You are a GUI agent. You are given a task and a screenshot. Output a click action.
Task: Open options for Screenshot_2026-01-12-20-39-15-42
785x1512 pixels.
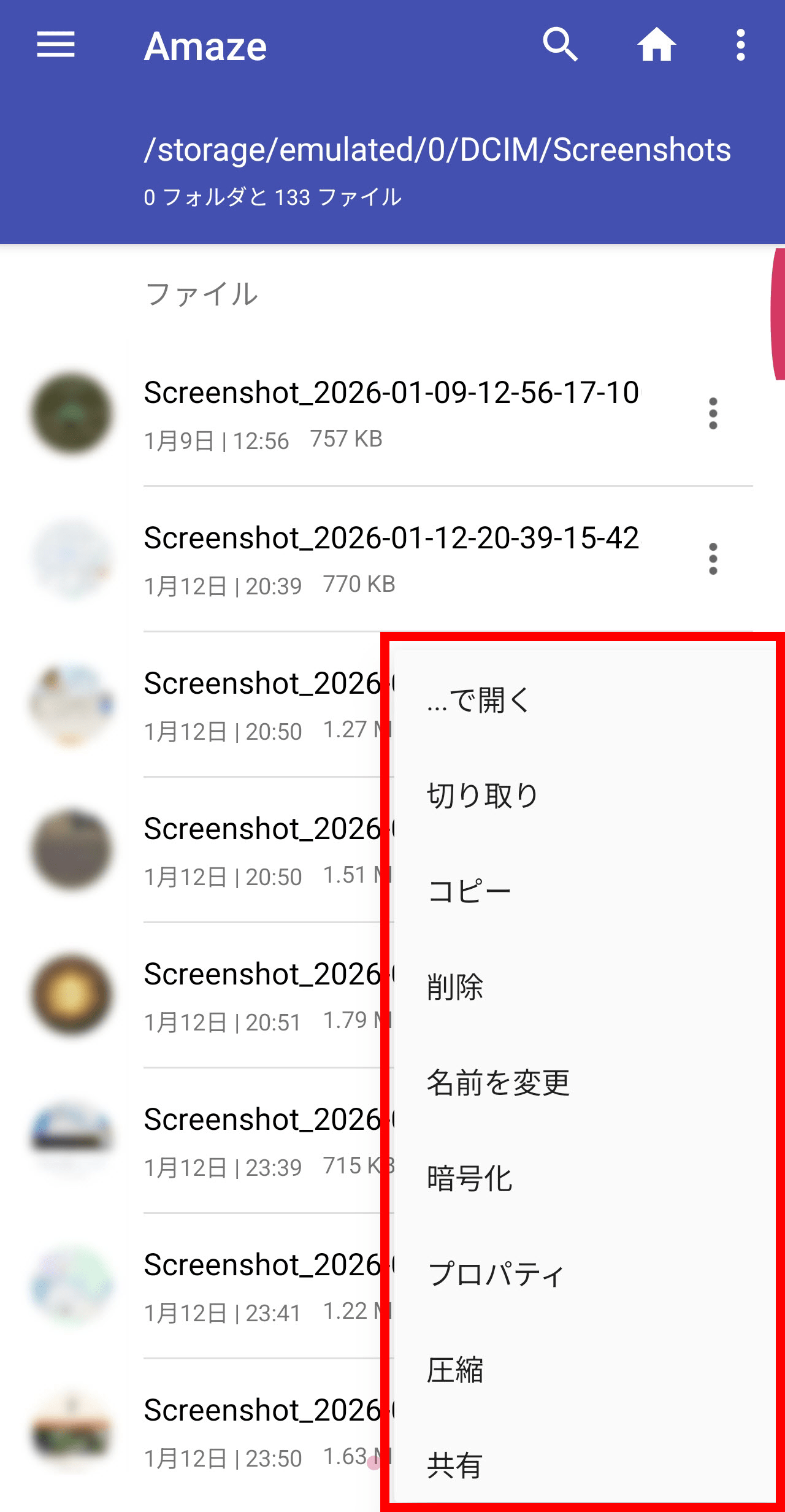[x=713, y=559]
